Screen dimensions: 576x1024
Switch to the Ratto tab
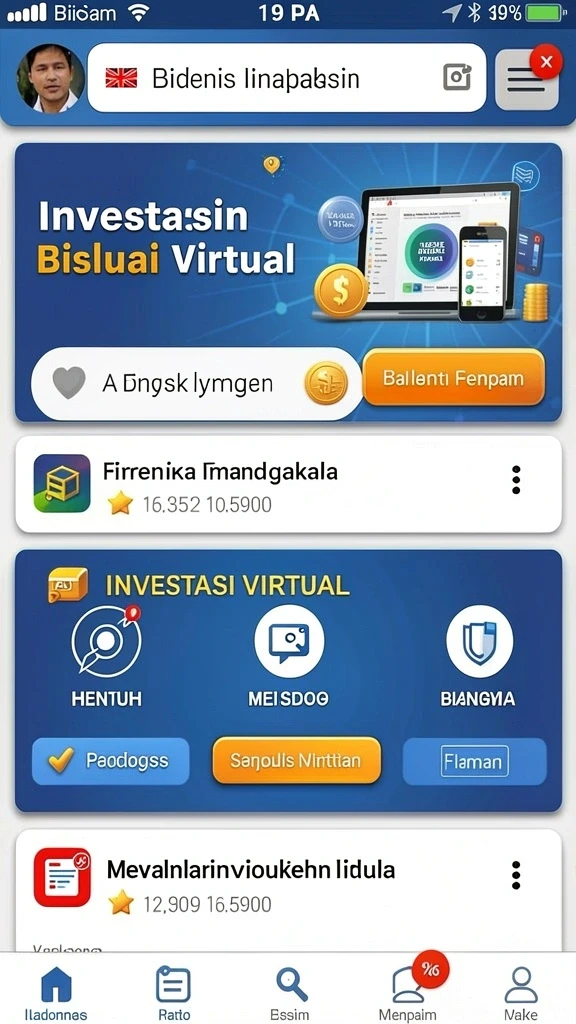tap(174, 992)
